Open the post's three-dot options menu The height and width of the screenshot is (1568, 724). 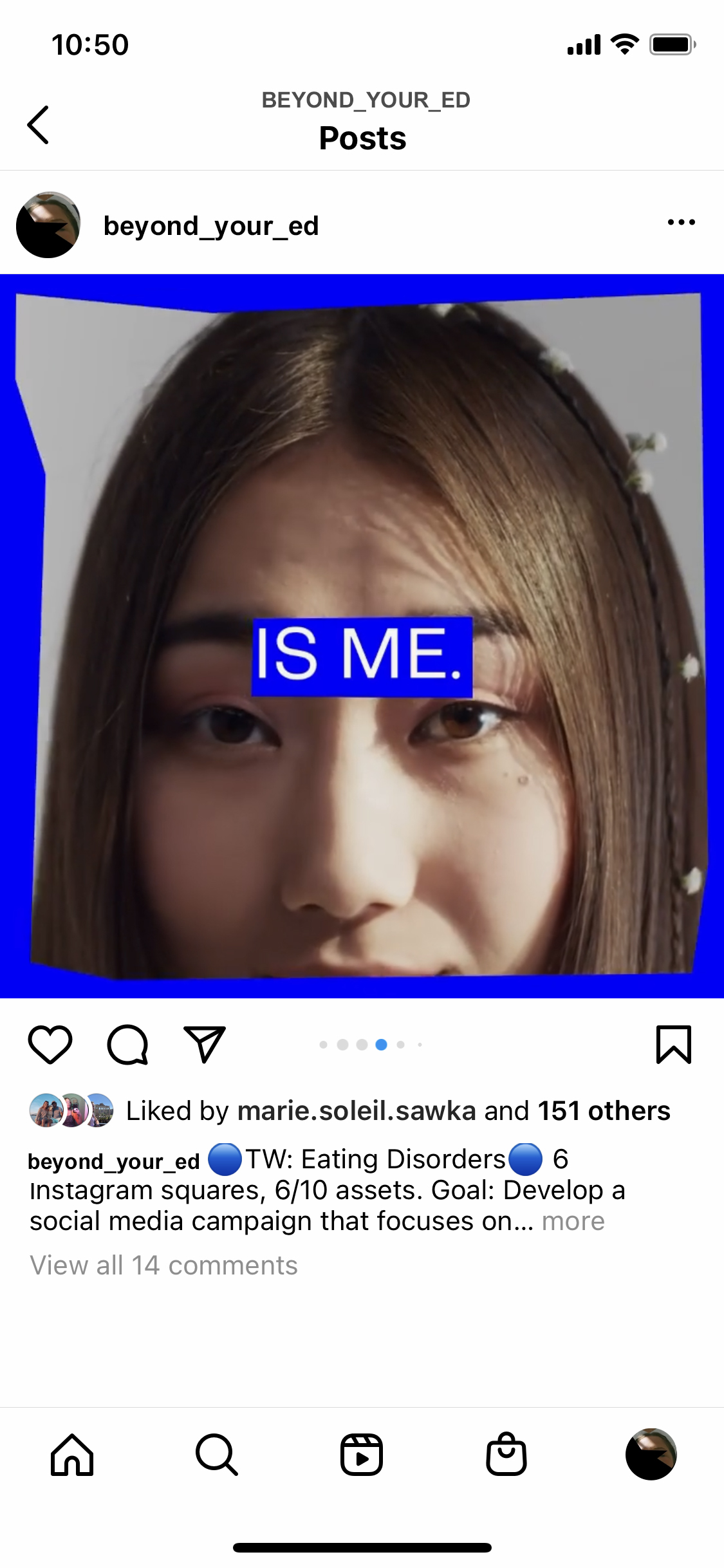tap(681, 223)
